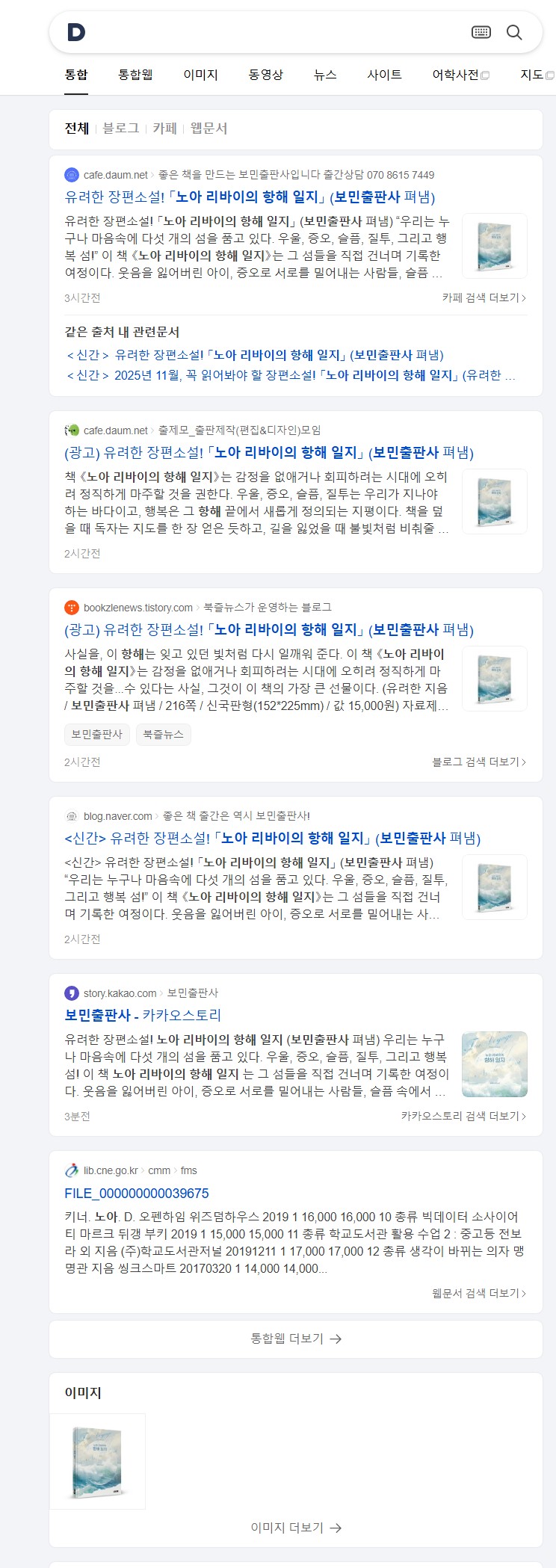Open the virtual keyboard icon
Viewport: 556px width, 1568px height.
coord(481,32)
